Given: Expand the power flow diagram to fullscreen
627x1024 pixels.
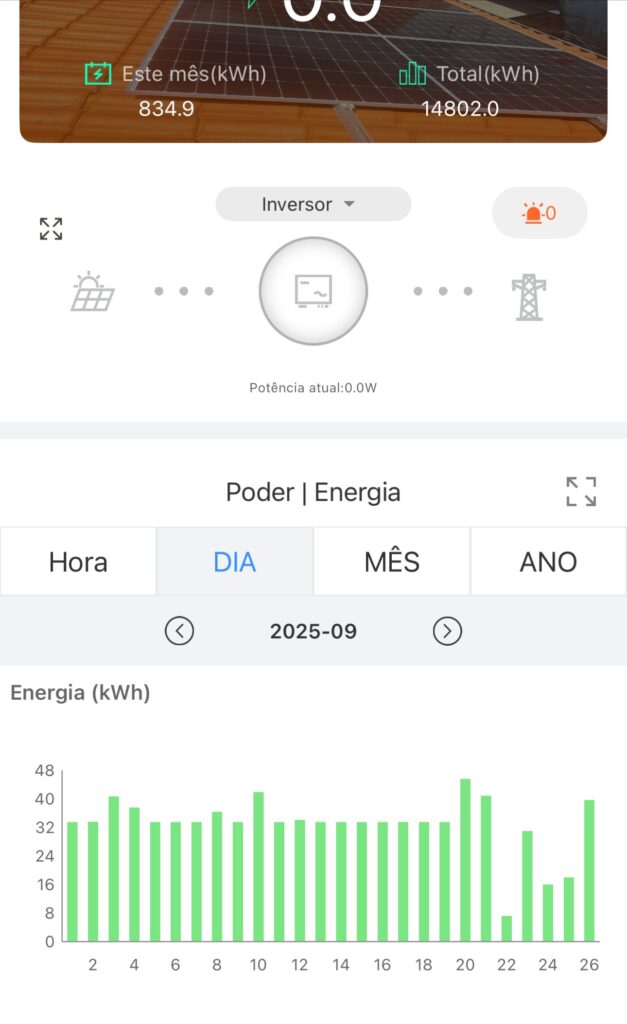Looking at the screenshot, I should click(x=51, y=229).
